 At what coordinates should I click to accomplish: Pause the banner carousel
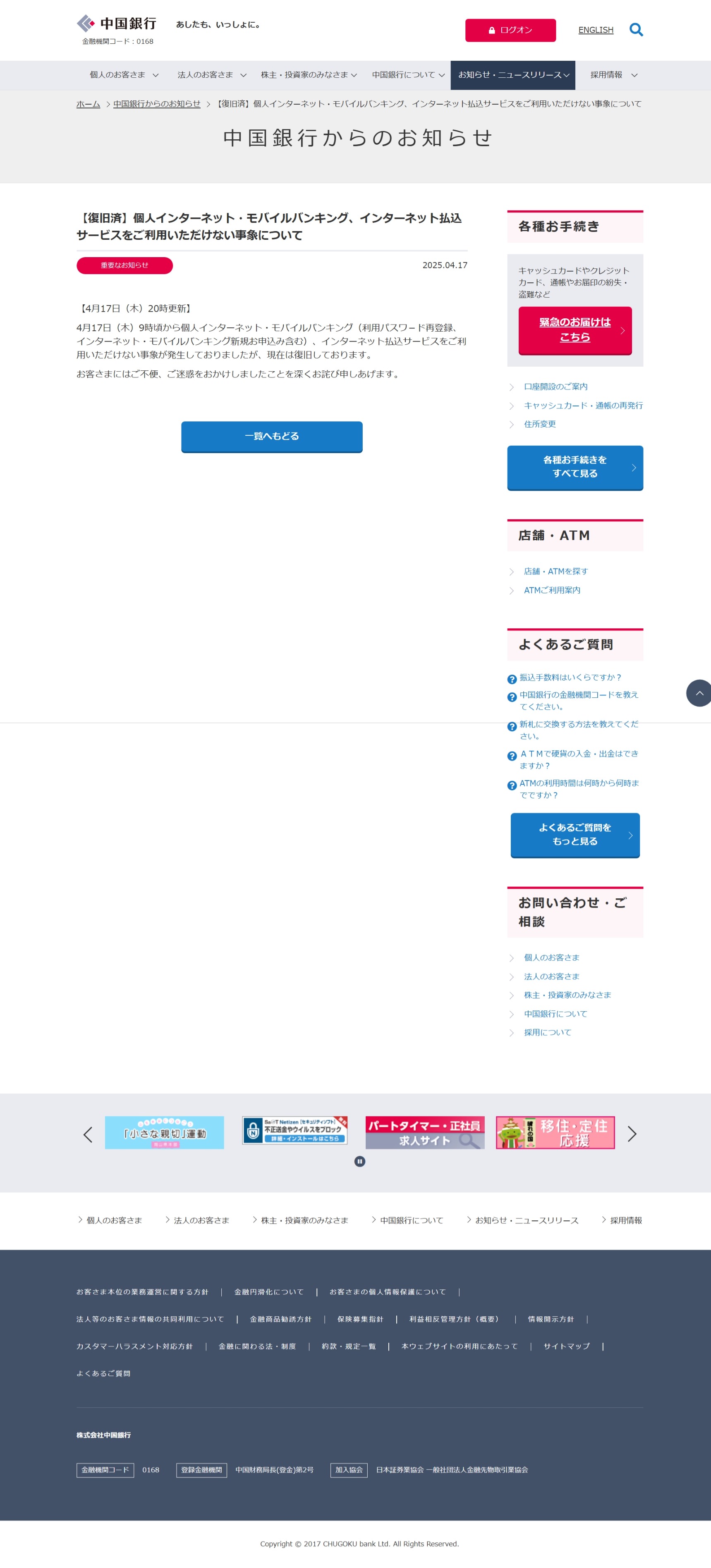[x=359, y=1161]
